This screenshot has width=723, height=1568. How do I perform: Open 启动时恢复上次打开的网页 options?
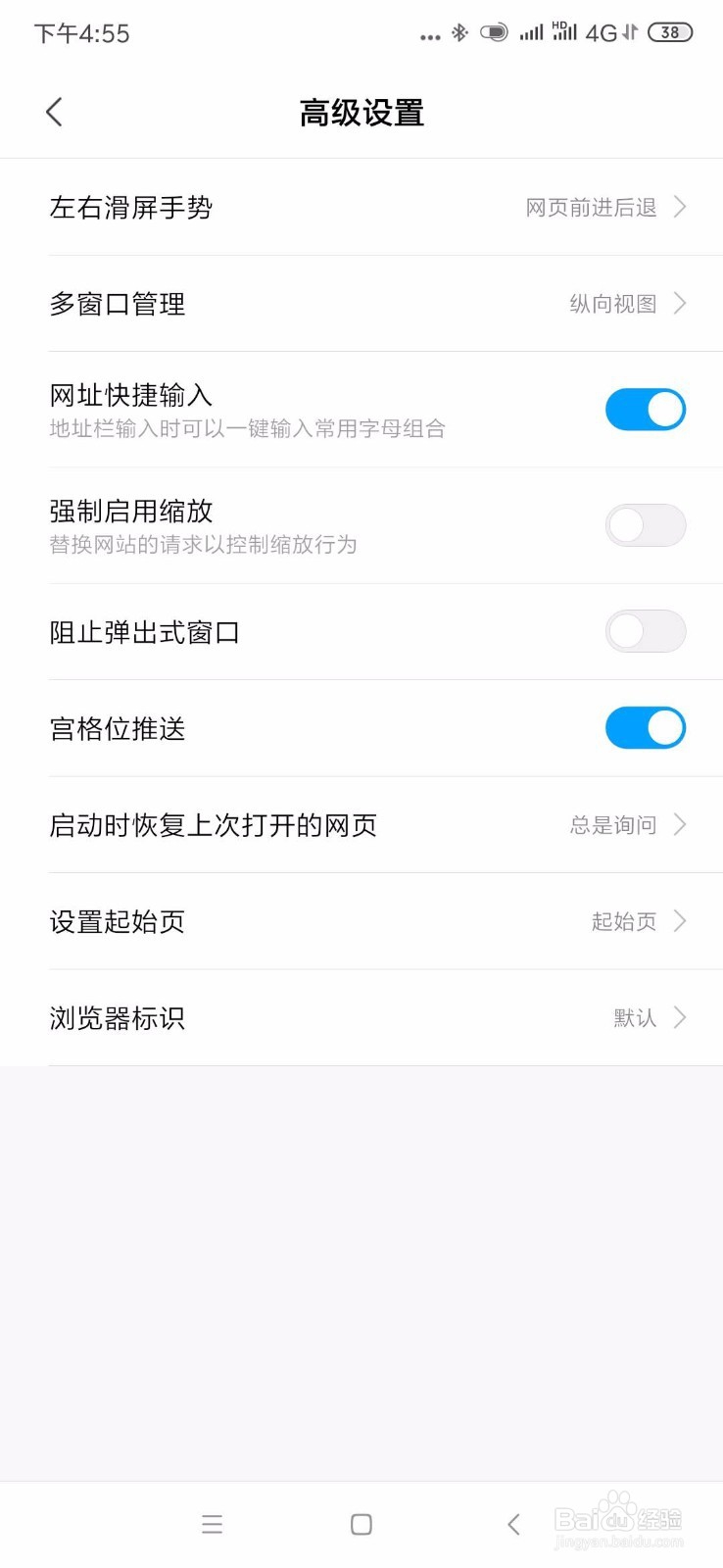[361, 824]
